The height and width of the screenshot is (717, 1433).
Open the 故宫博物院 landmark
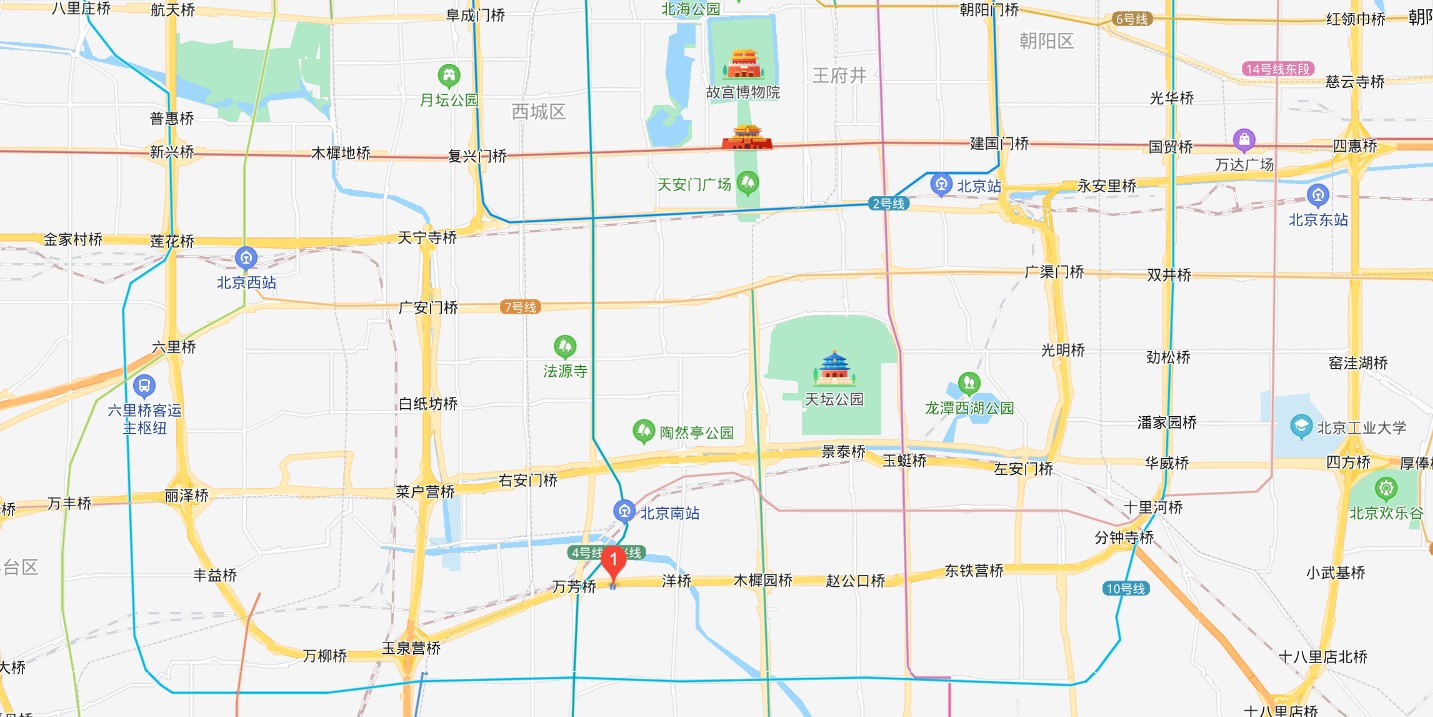click(743, 66)
